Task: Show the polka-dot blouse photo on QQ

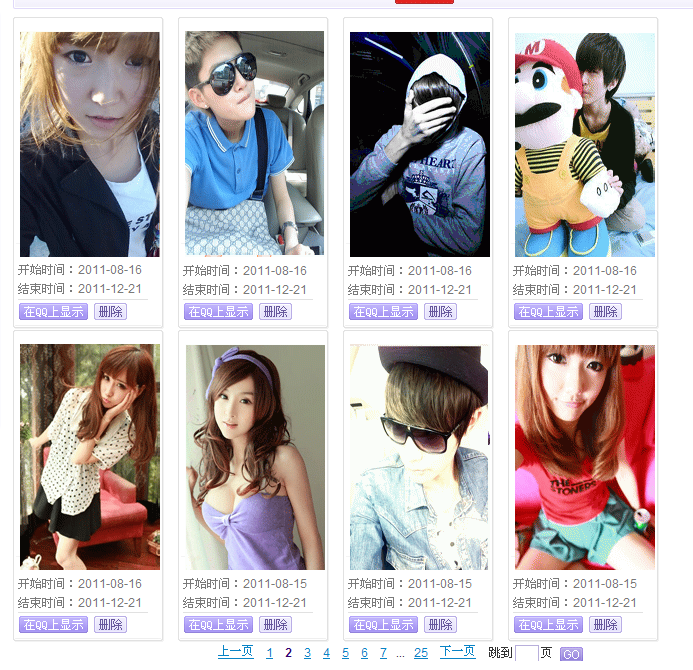Action: click(x=53, y=624)
